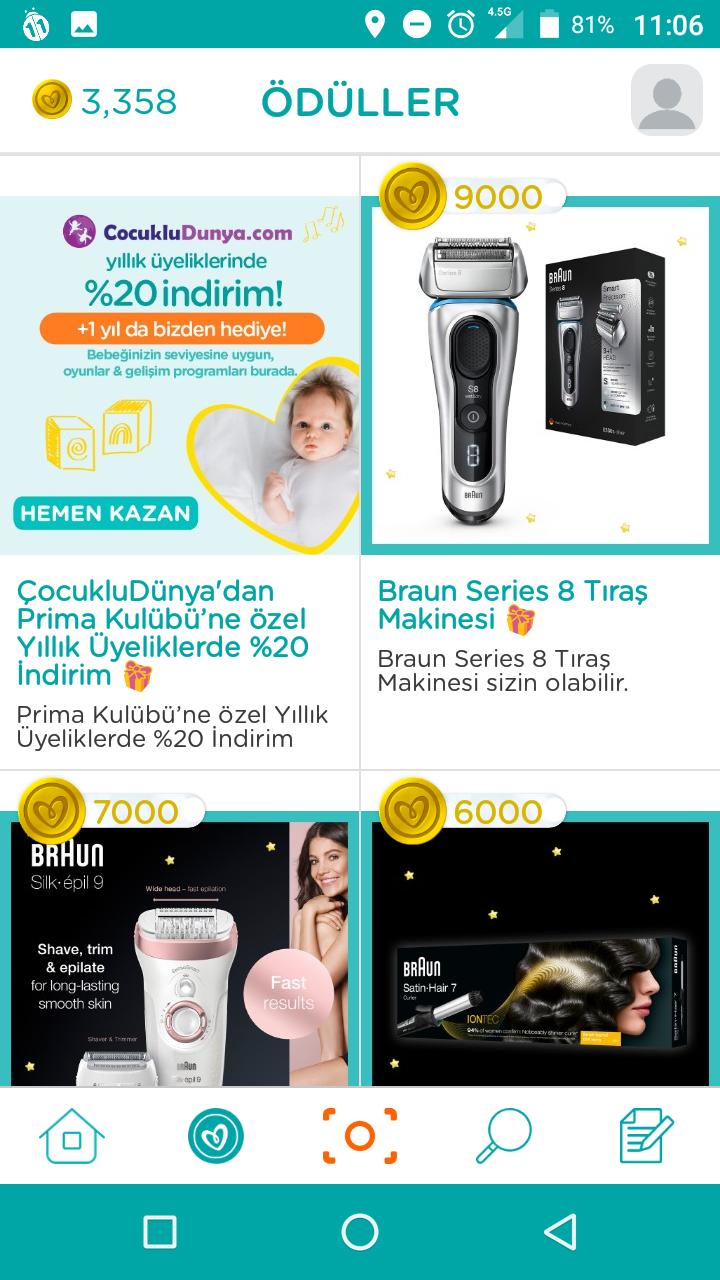Open the Braun Satin-Hair 7 reward for 6000
This screenshot has height=1280, width=720.
[x=540, y=930]
